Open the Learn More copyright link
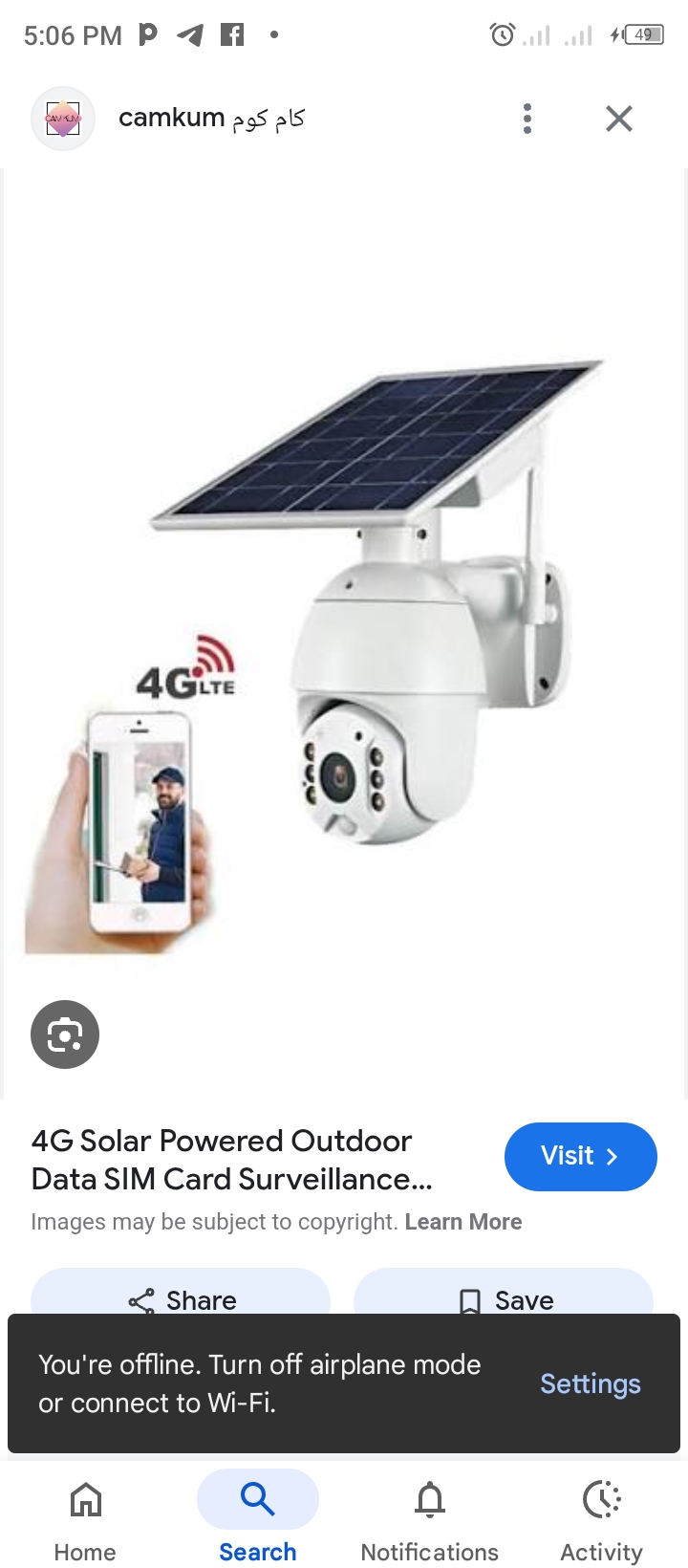This screenshot has height=1568, width=688. (x=463, y=1222)
